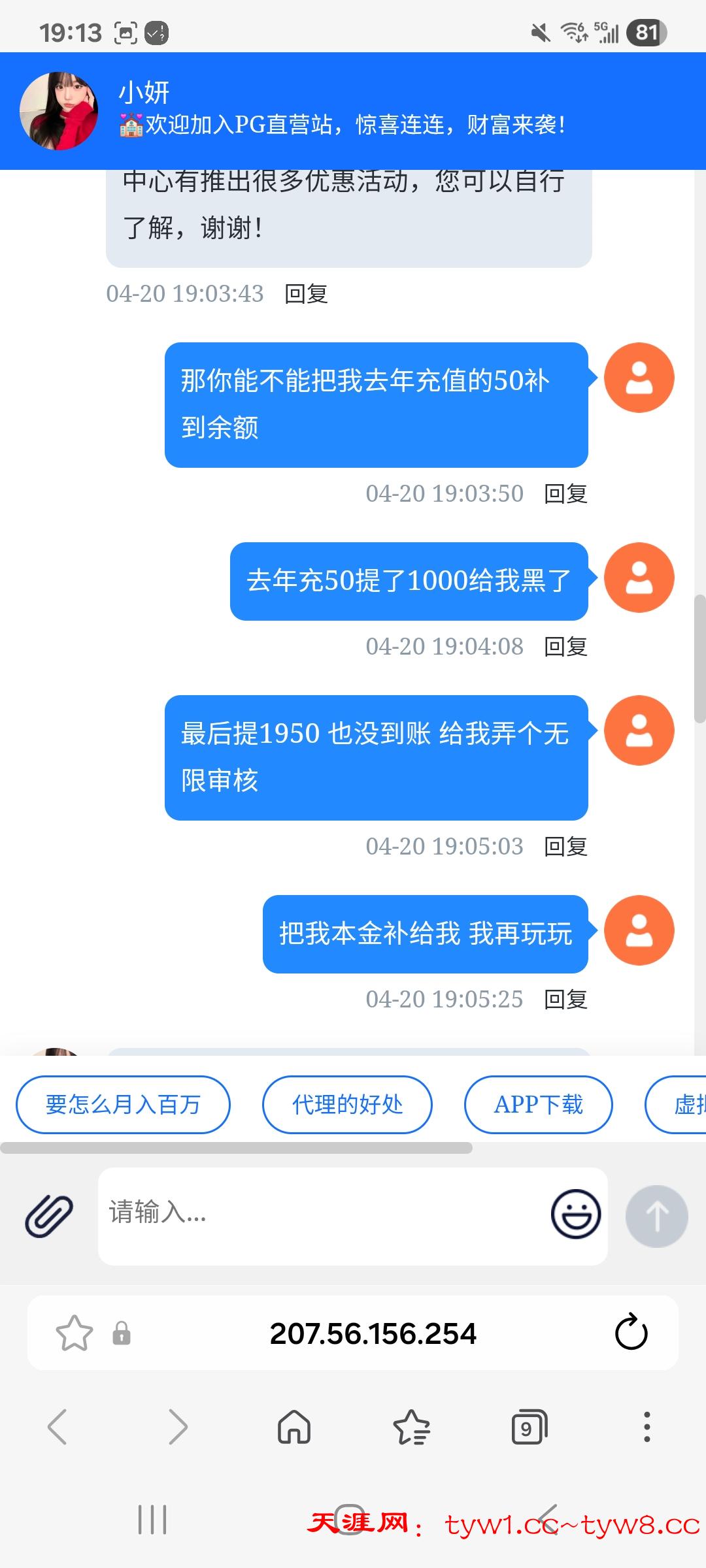Reply to message sent at 19:03:50
This screenshot has height=1568, width=706.
pyautogui.click(x=565, y=494)
